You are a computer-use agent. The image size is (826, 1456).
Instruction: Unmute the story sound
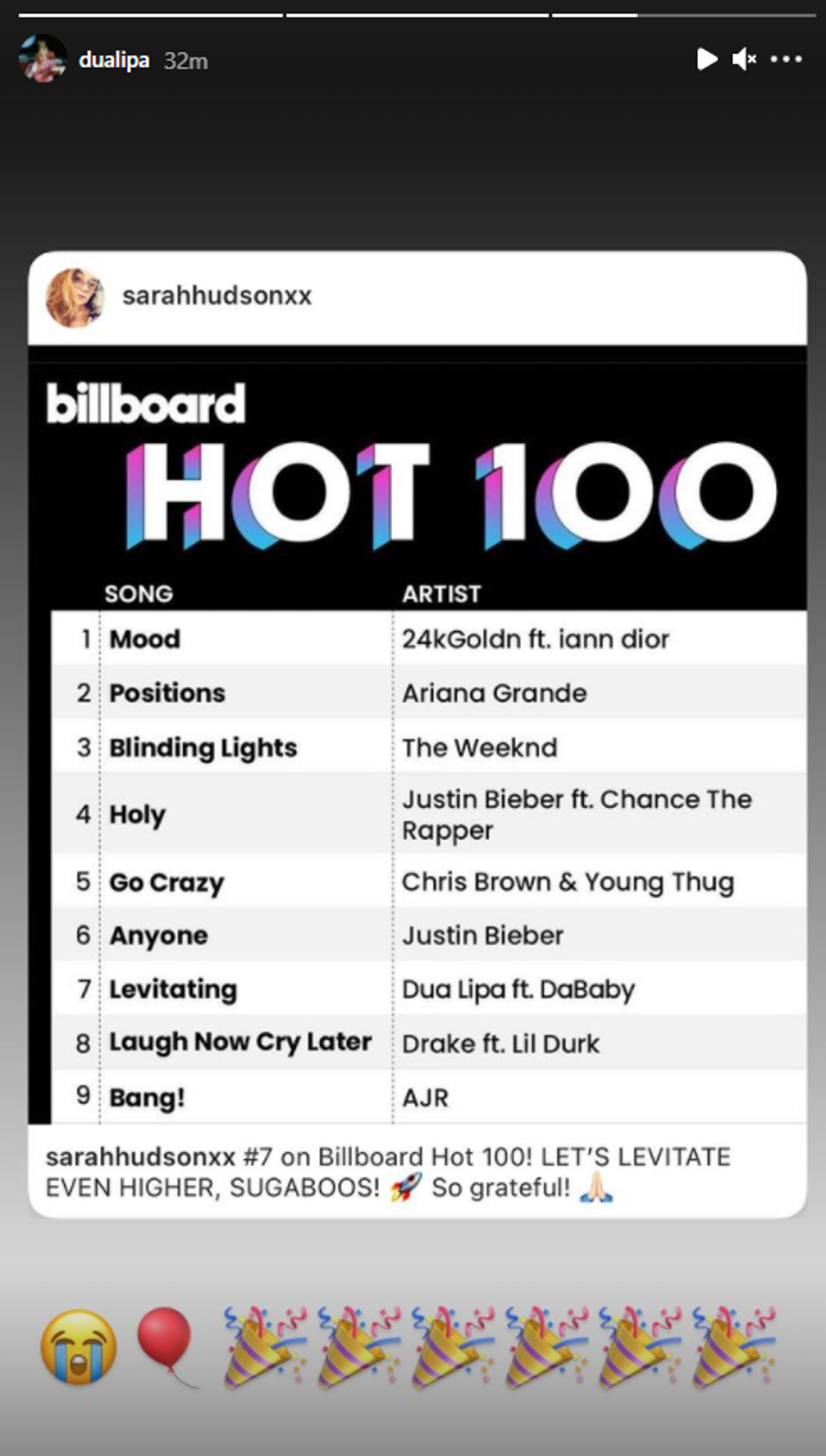pyautogui.click(x=744, y=59)
